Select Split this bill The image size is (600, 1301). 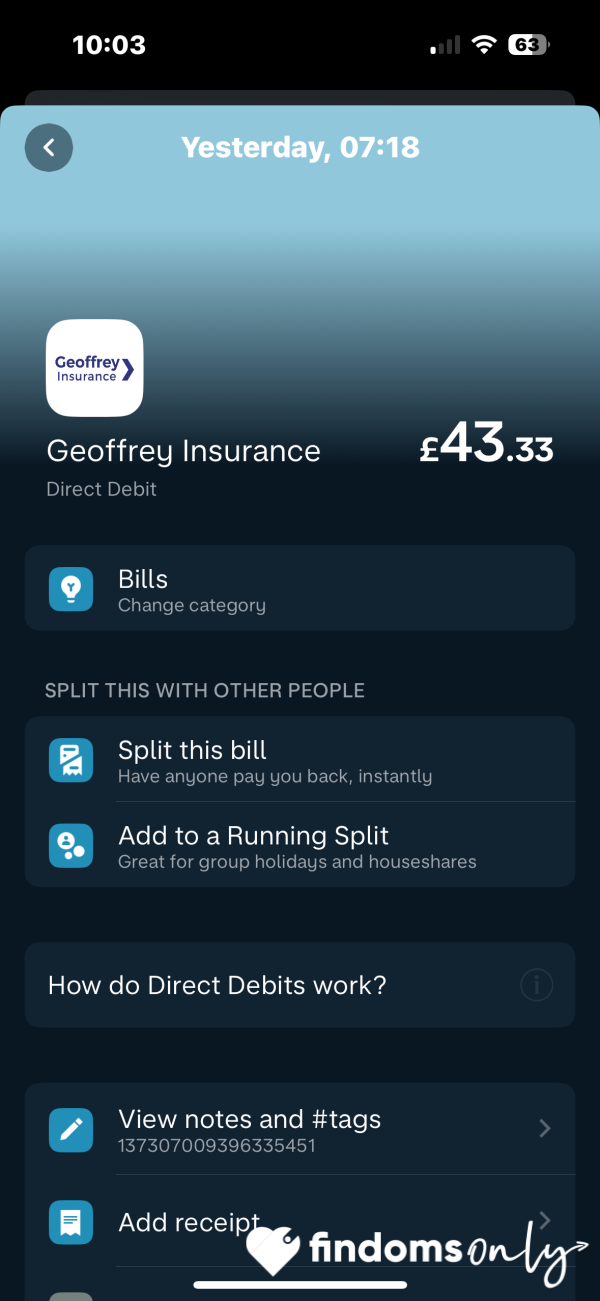300,760
